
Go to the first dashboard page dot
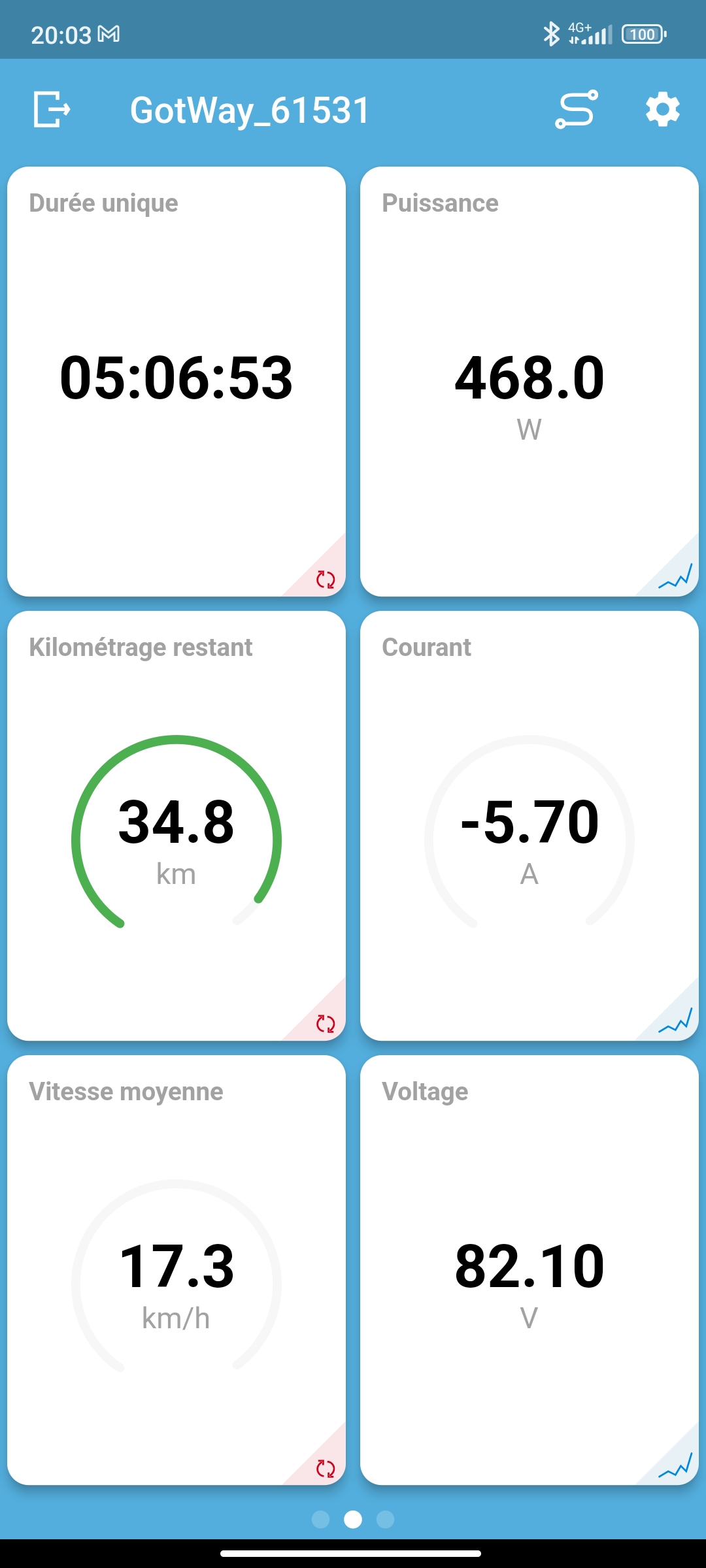(320, 1520)
